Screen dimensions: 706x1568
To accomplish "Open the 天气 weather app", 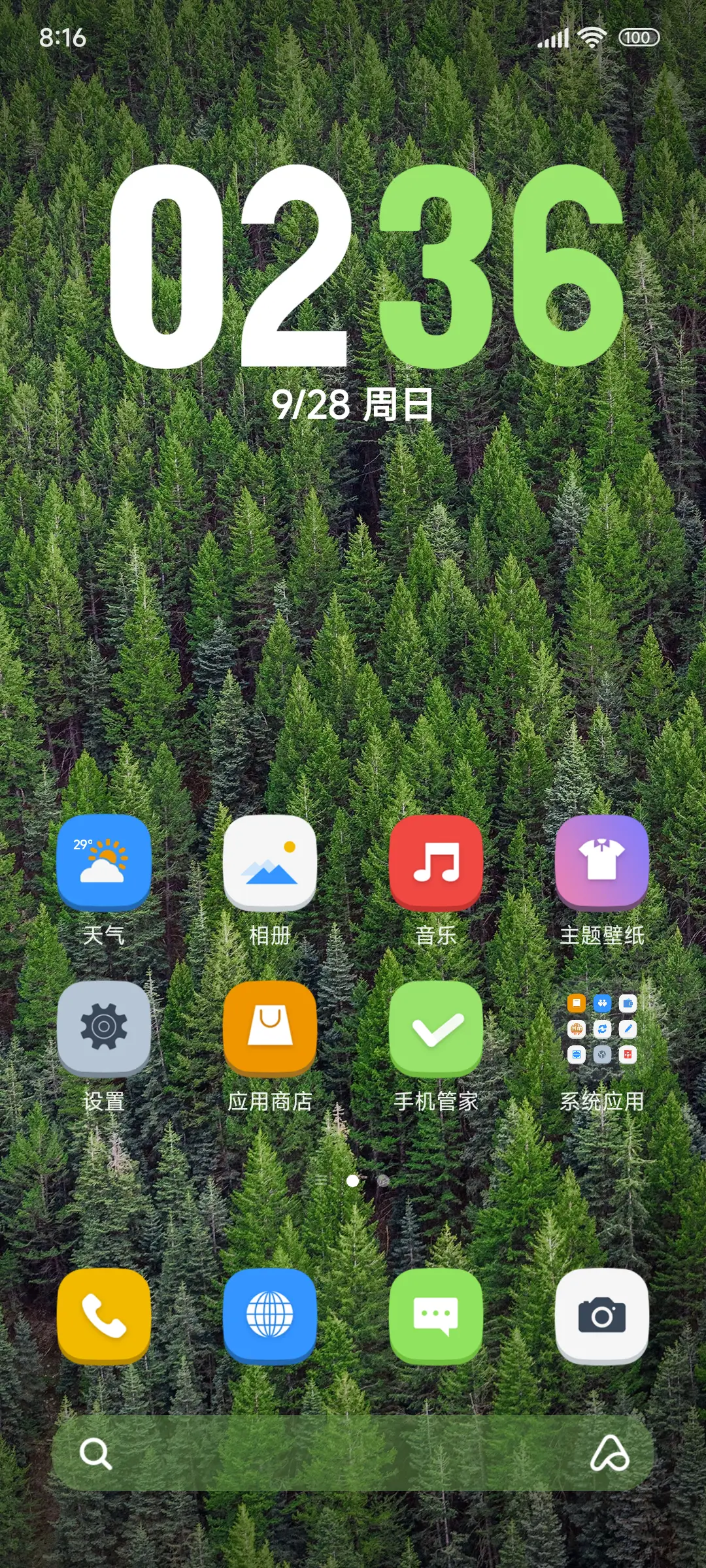I will click(103, 864).
